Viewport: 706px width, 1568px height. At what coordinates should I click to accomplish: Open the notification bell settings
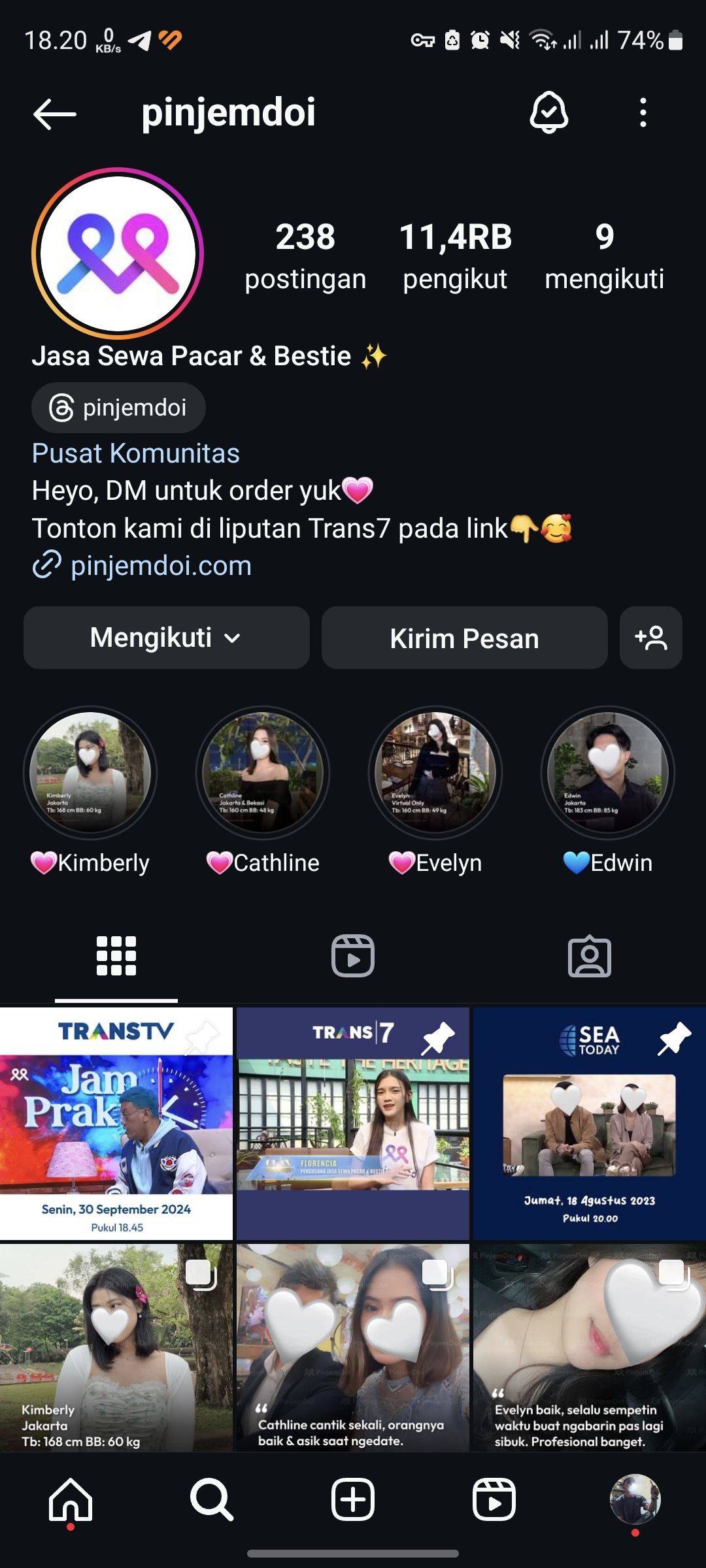pos(548,112)
